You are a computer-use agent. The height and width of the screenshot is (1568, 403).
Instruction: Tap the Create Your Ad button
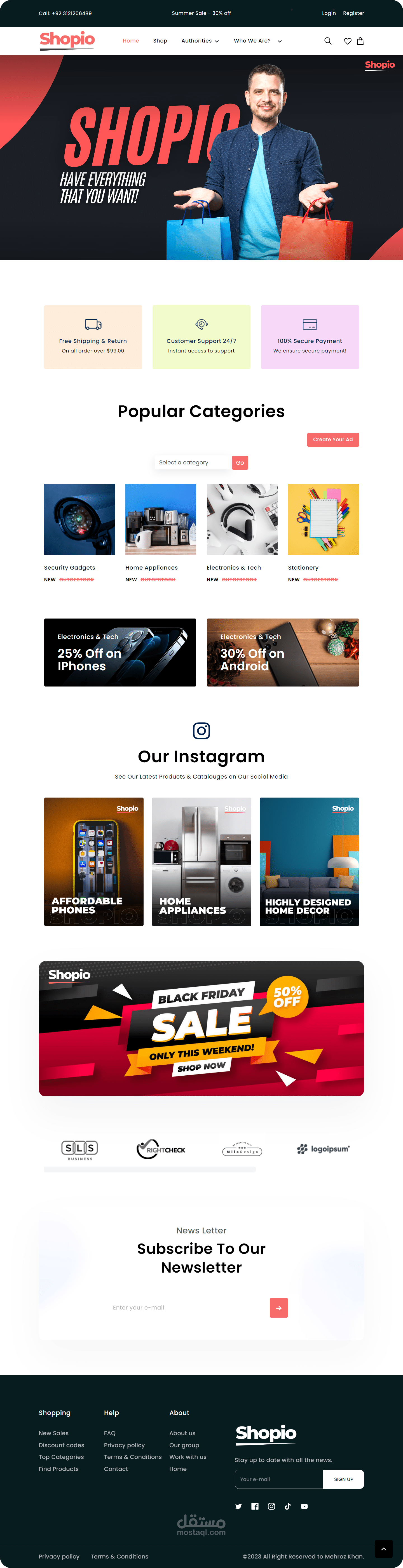coord(332,439)
